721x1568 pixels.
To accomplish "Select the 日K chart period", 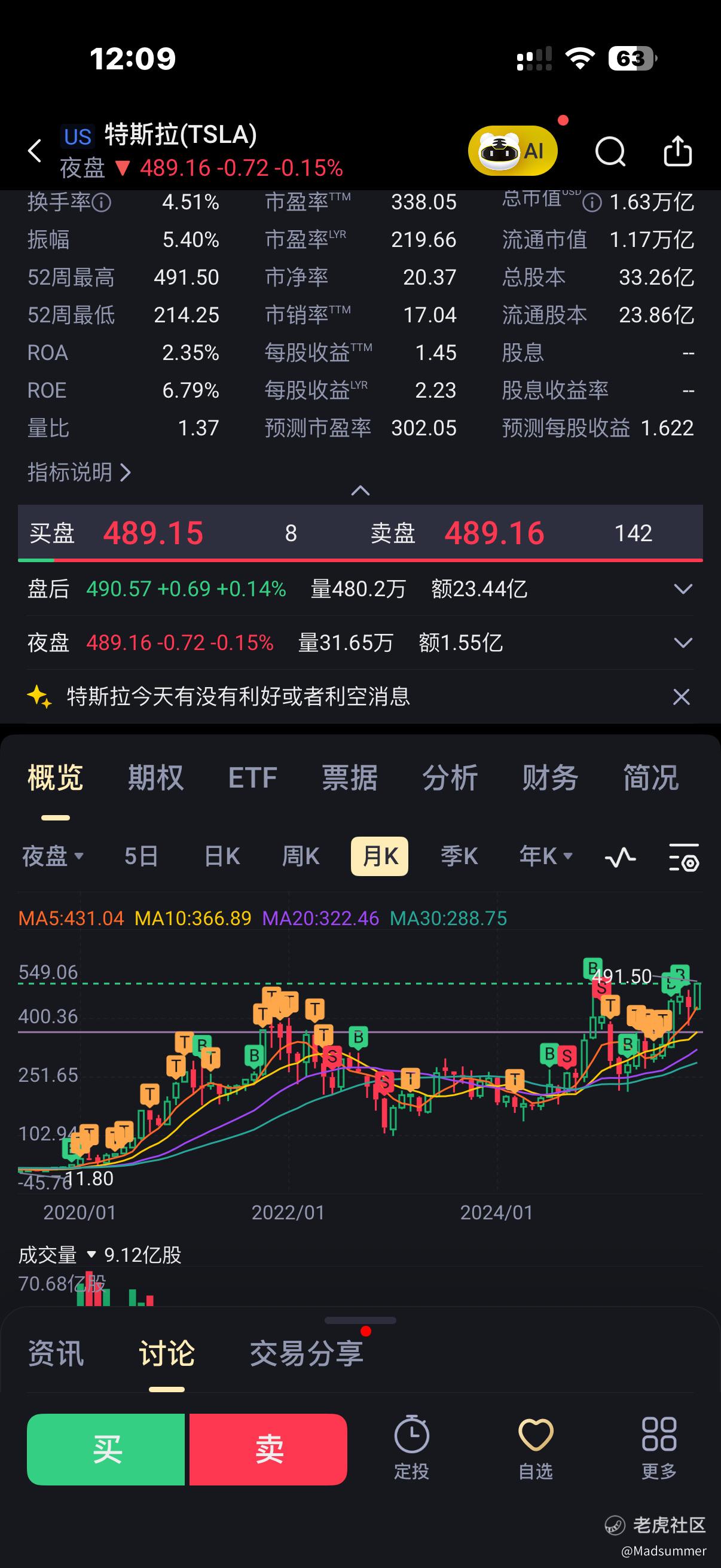I will click(x=221, y=856).
